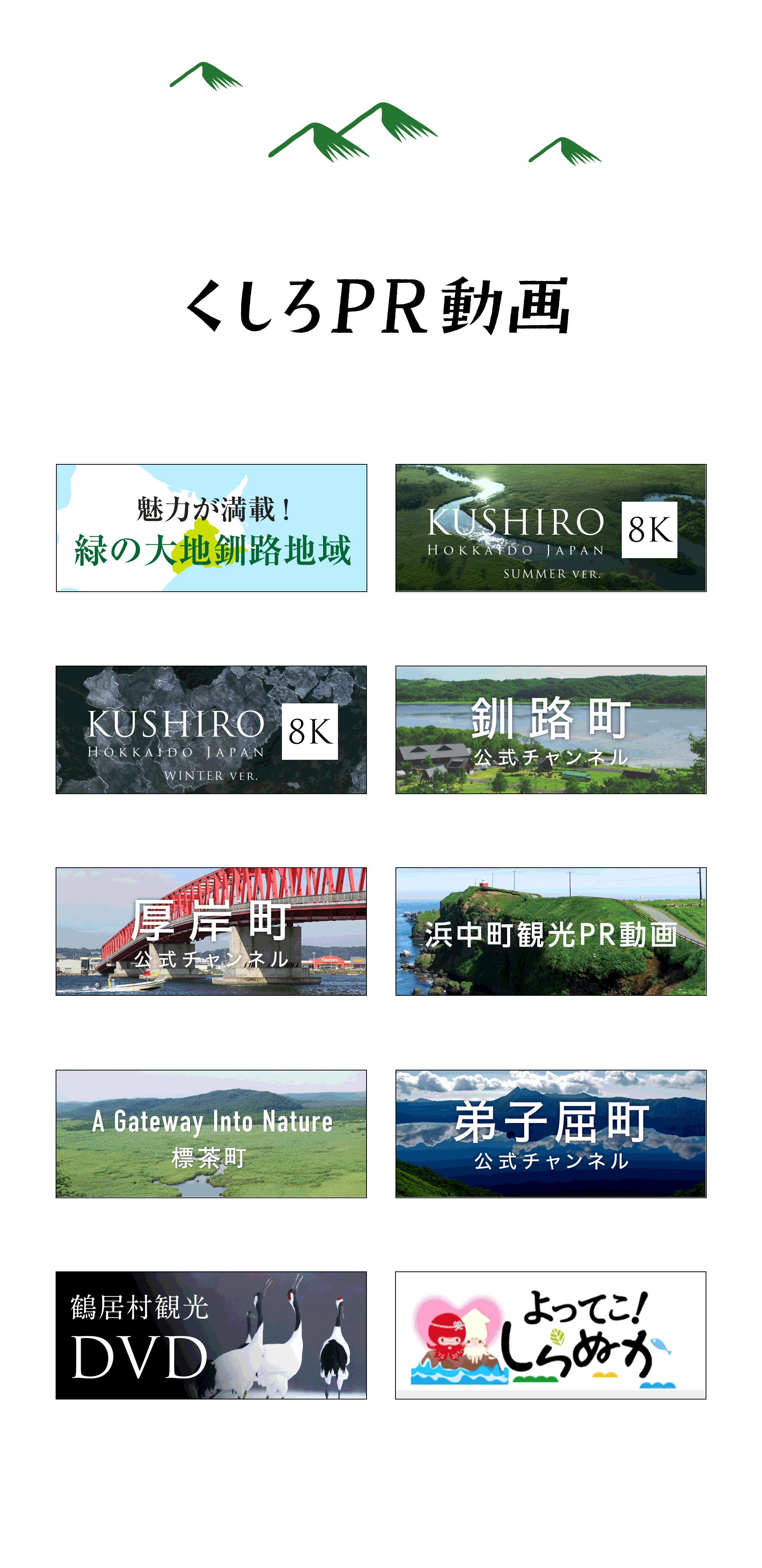Open the 弟子屈町 official channel banner
Viewport: 762px width, 1568px height.
(551, 1133)
